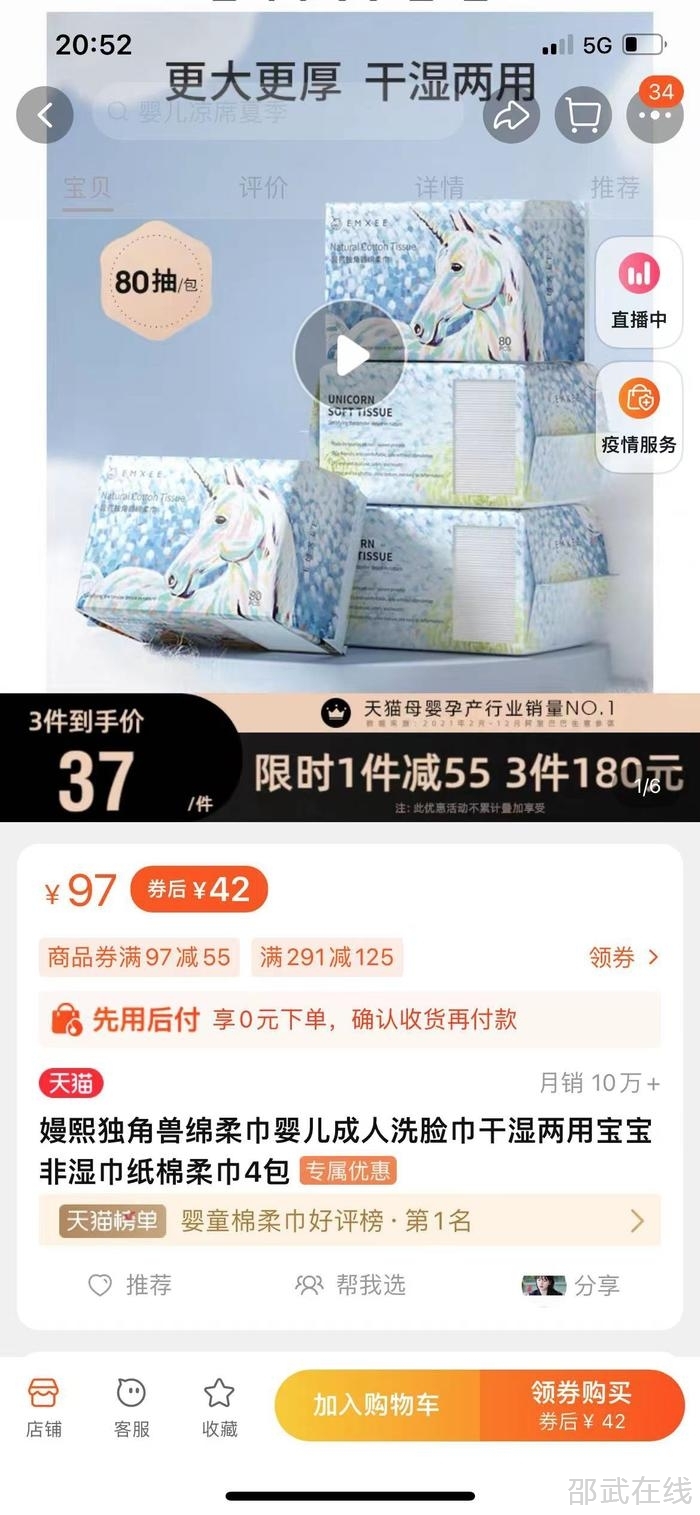Play the product video

(349, 354)
